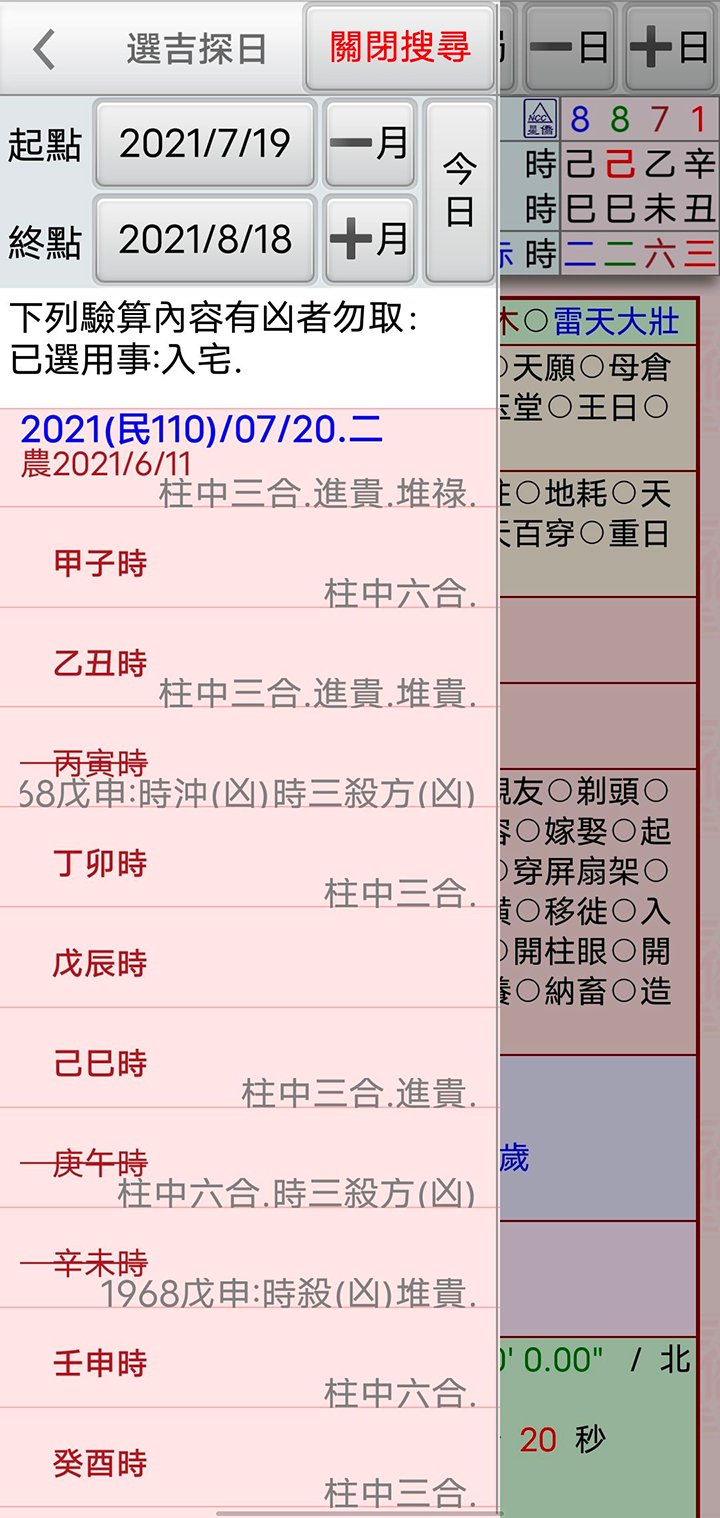
Task: Advance one month with the ＋月 button
Action: coord(370,240)
